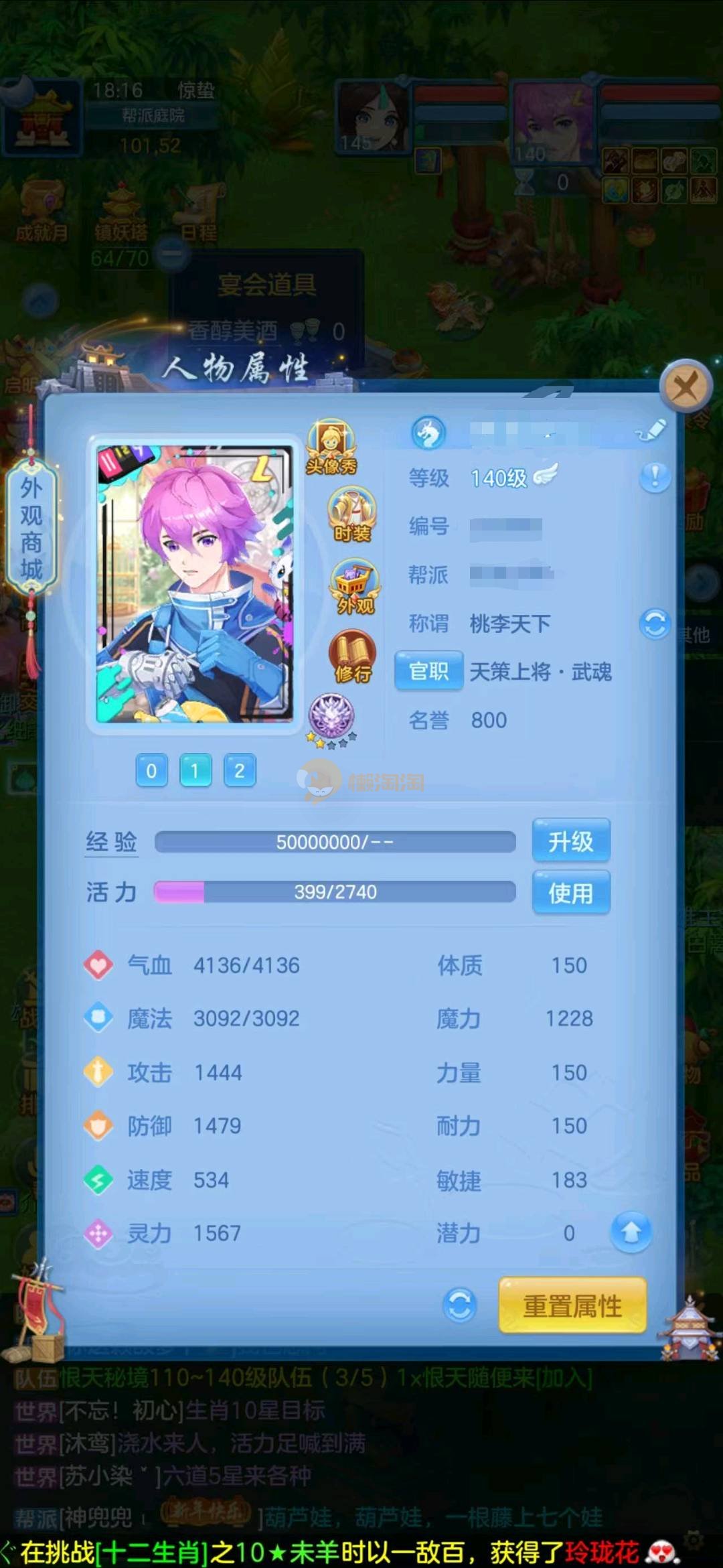Tap the 官职 button
Screen dimensions: 723x1568
[428, 671]
